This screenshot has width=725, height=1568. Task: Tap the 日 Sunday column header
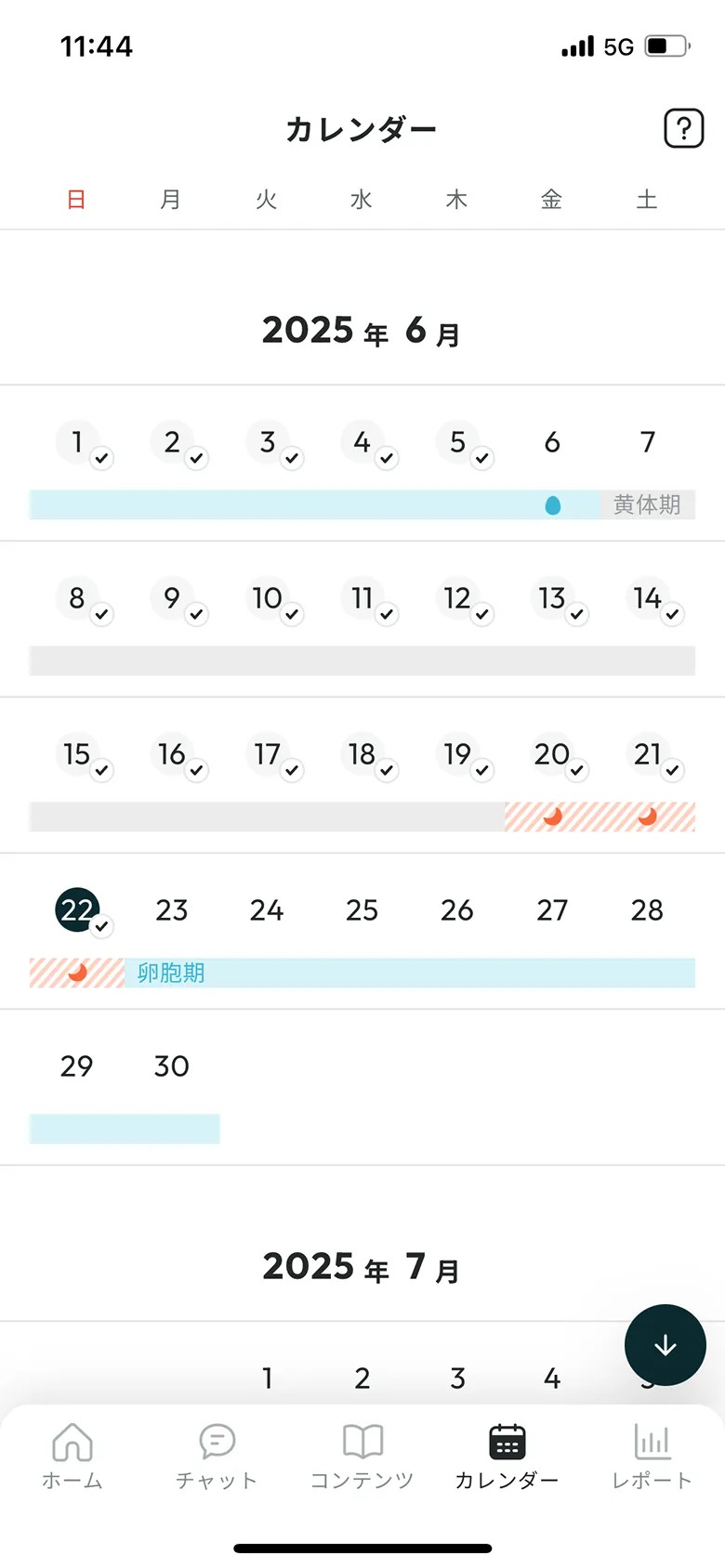tap(76, 199)
